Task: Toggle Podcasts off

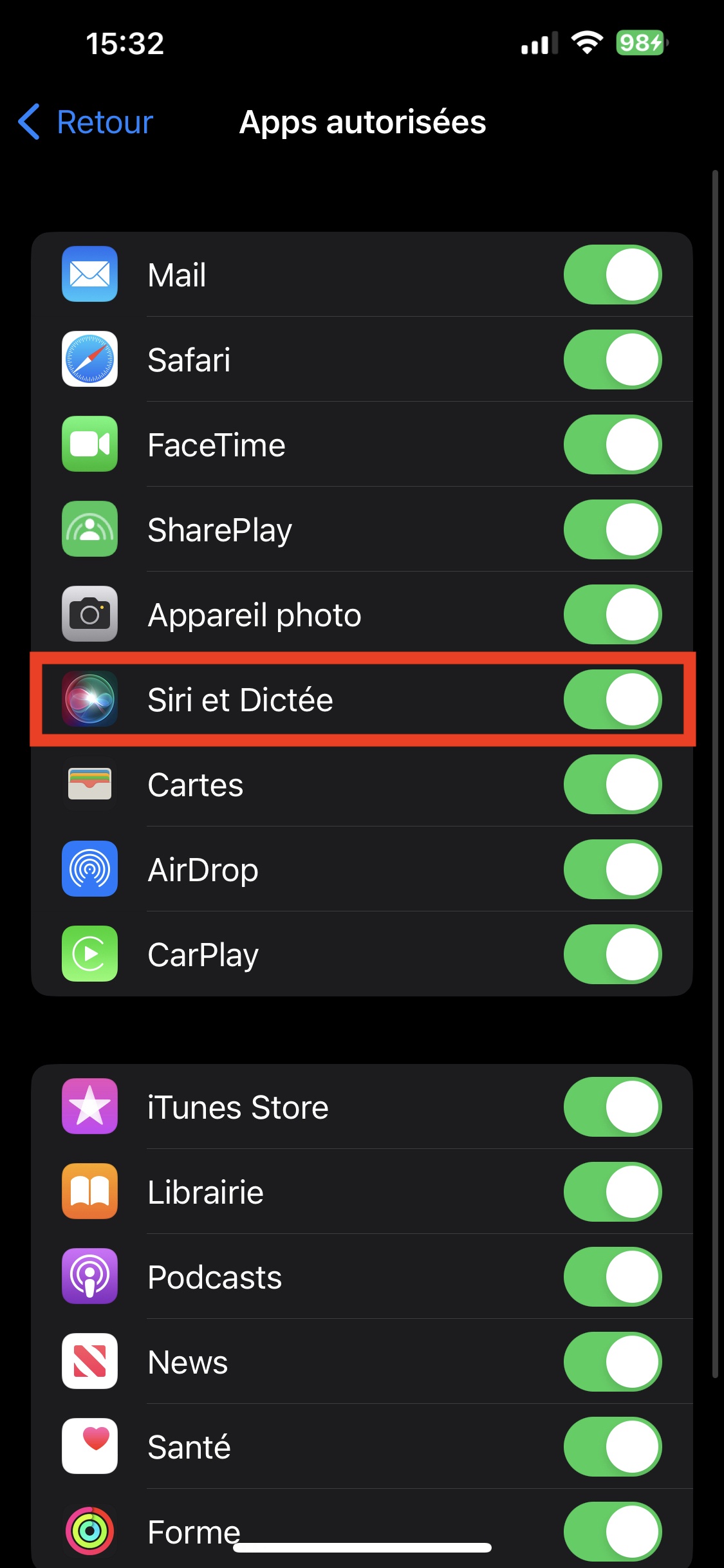Action: (x=613, y=1277)
